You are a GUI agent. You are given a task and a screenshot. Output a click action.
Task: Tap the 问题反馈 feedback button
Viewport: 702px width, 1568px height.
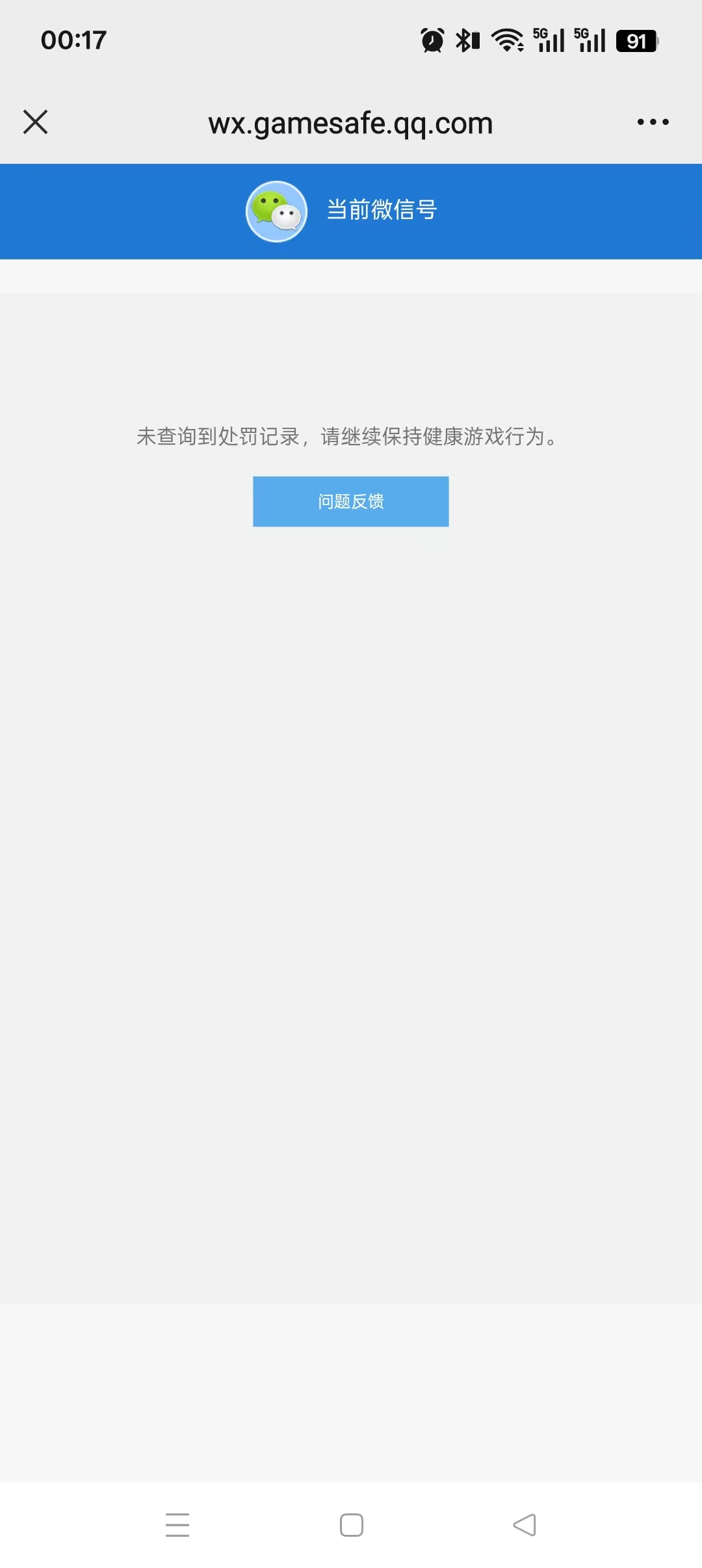coord(350,501)
